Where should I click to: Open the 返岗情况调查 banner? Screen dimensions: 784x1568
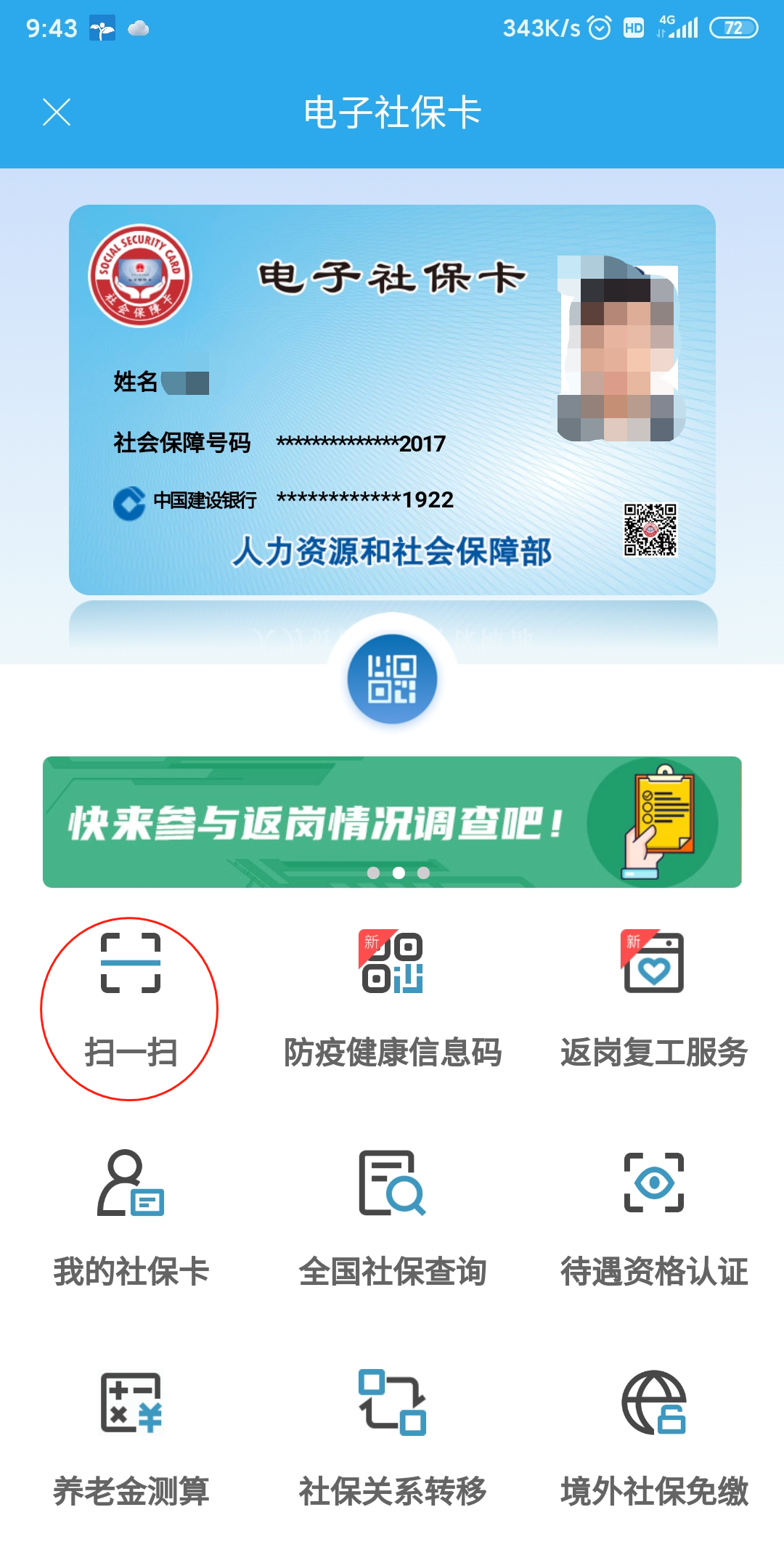point(392,822)
